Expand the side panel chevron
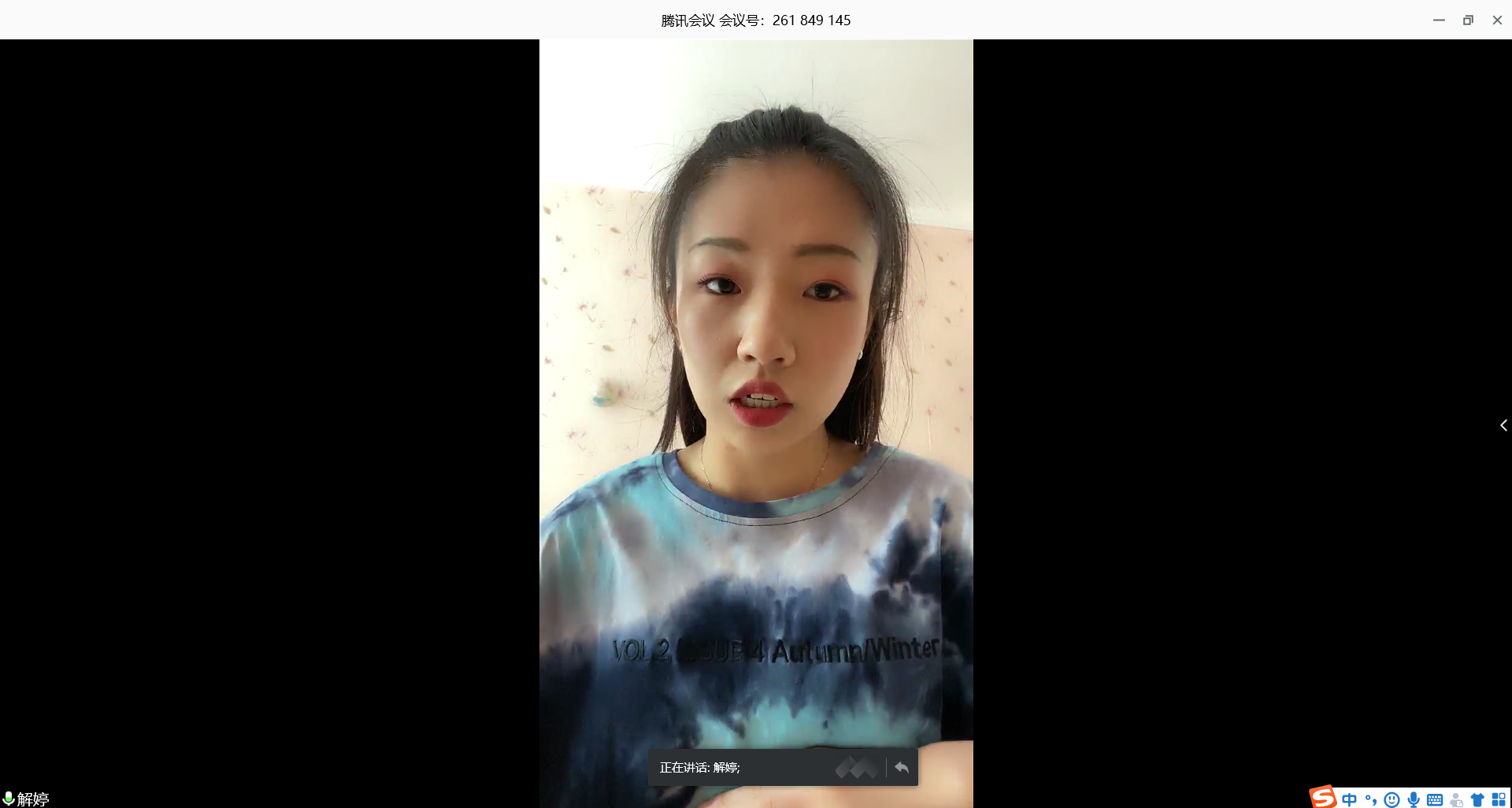This screenshot has width=1512, height=808. (1503, 425)
